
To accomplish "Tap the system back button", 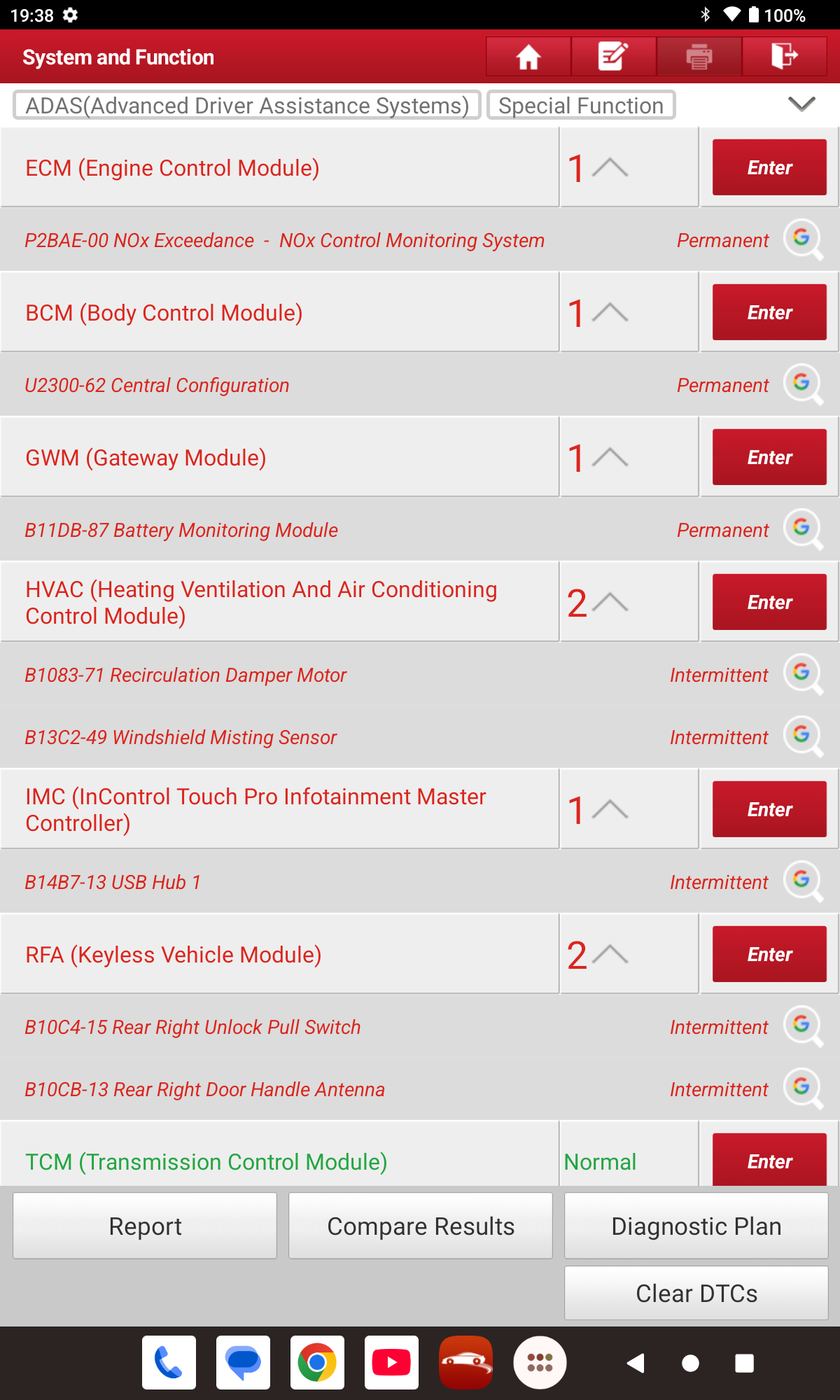I will click(x=636, y=1363).
